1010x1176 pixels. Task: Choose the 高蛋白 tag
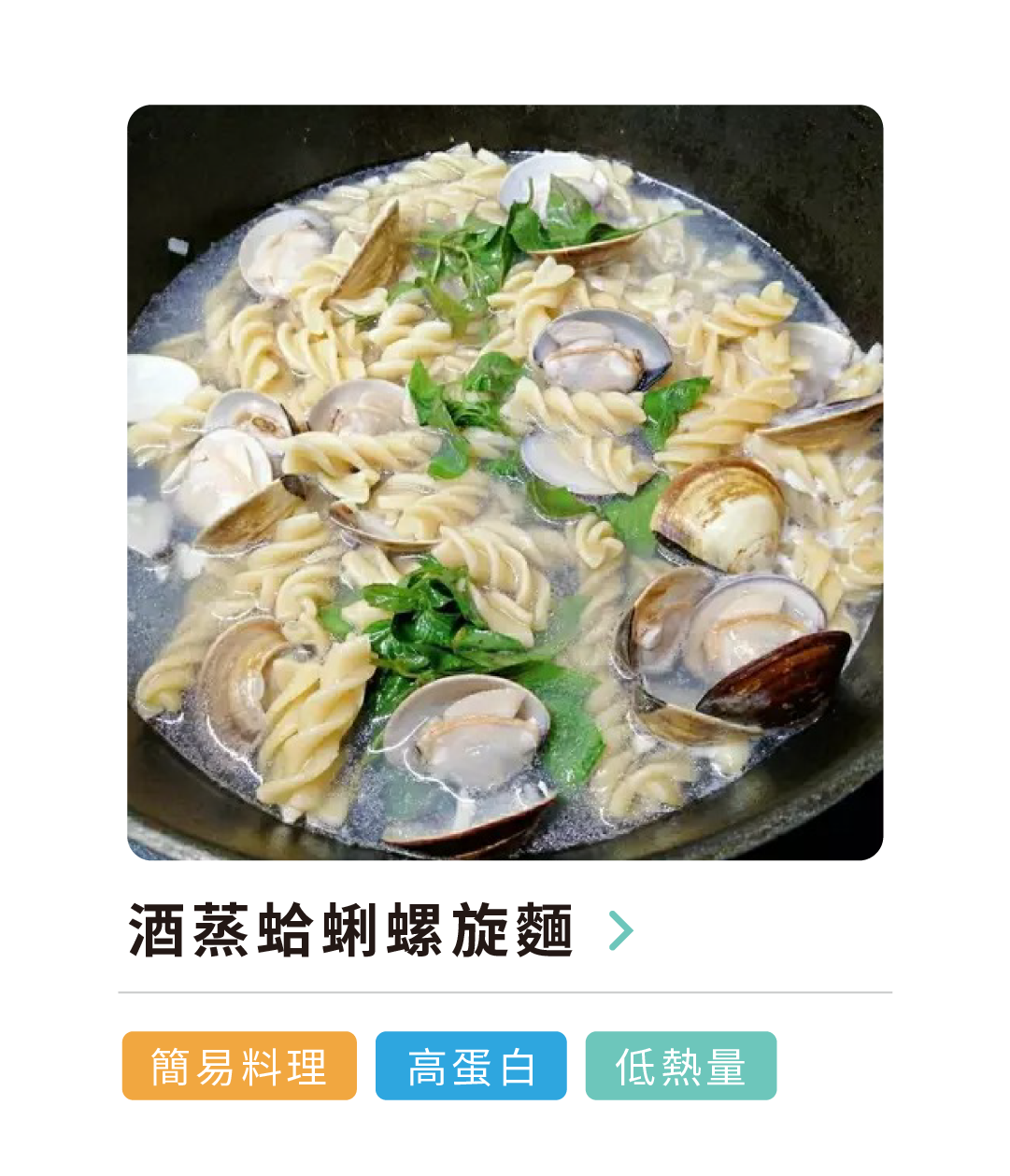[471, 1066]
